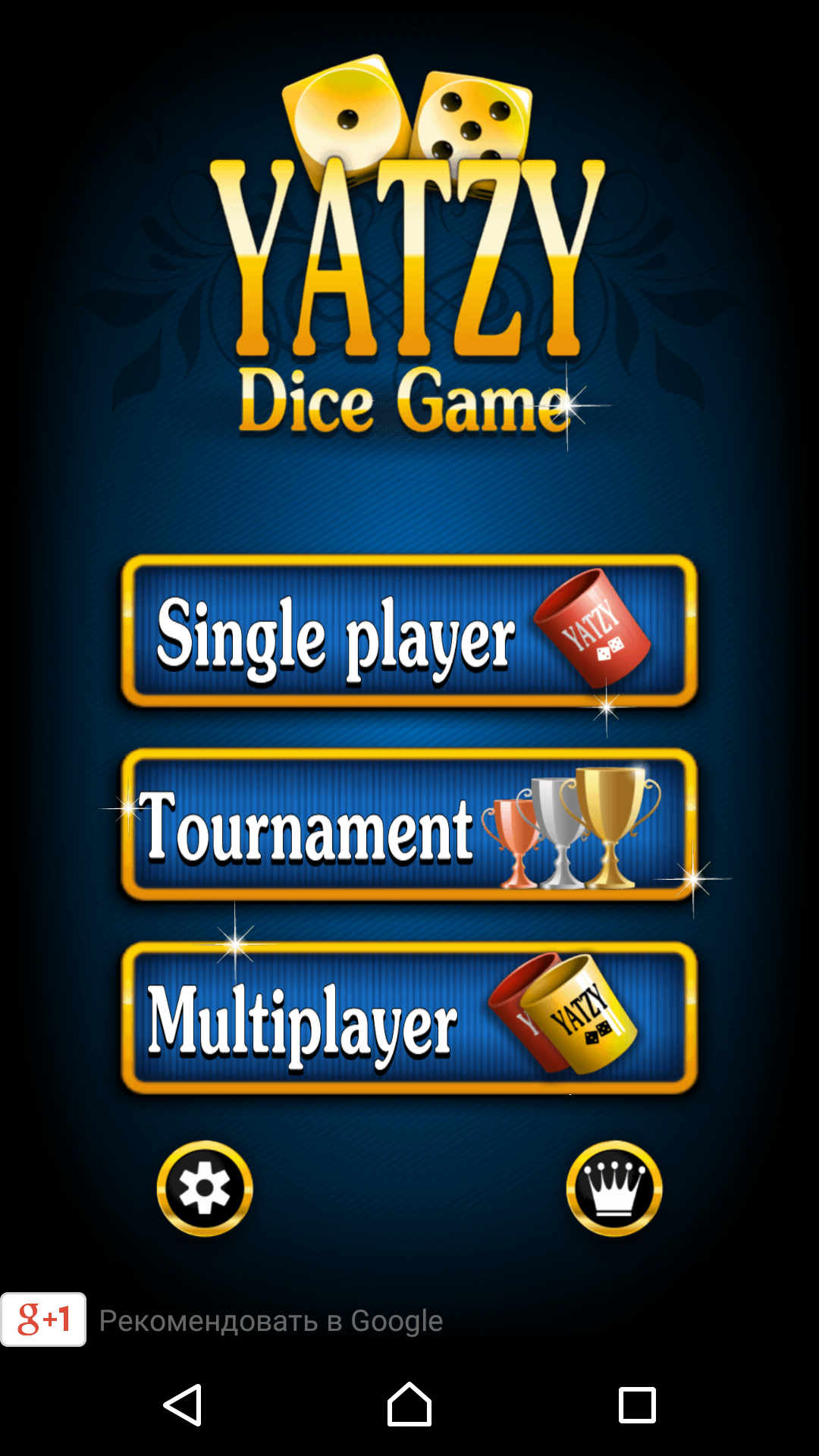Tap the Google +1 recommend button
819x1456 pixels.
[x=44, y=1319]
